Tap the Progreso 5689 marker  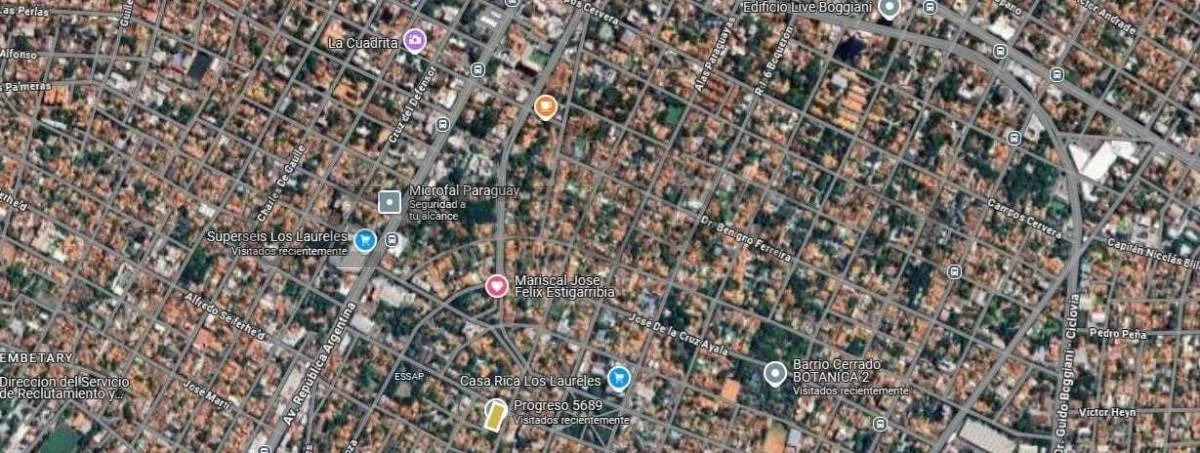(495, 414)
